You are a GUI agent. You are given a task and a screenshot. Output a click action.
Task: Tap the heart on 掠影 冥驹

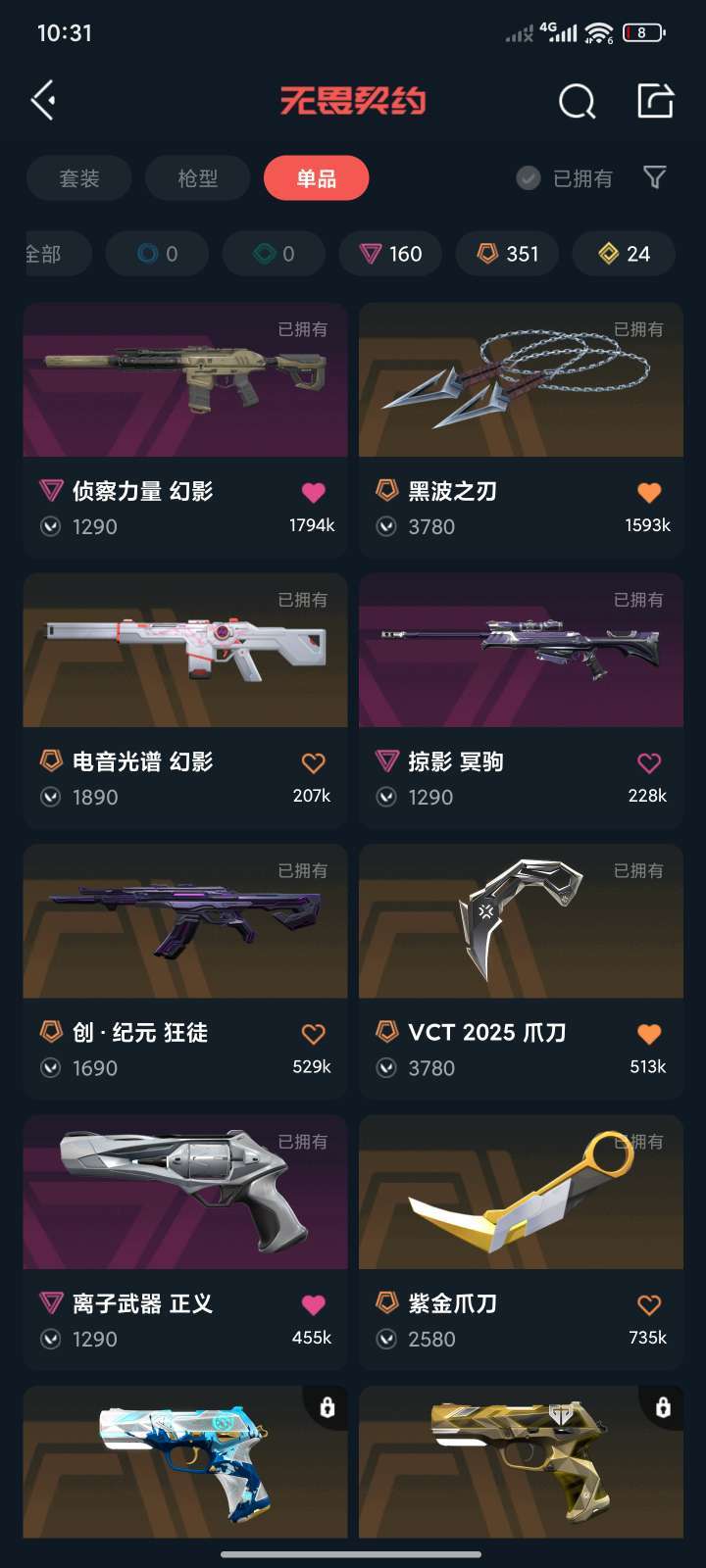(648, 762)
